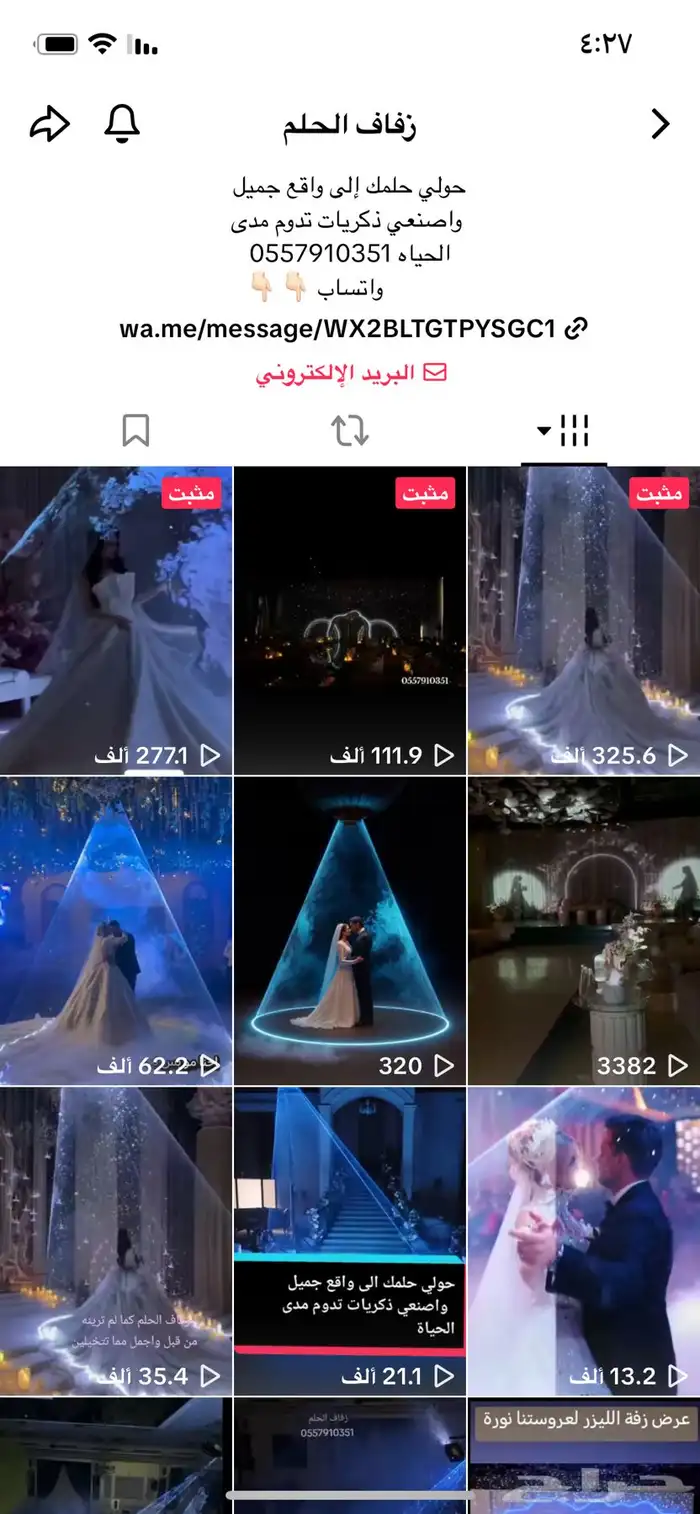Switch to the reposts tab

[x=350, y=431]
